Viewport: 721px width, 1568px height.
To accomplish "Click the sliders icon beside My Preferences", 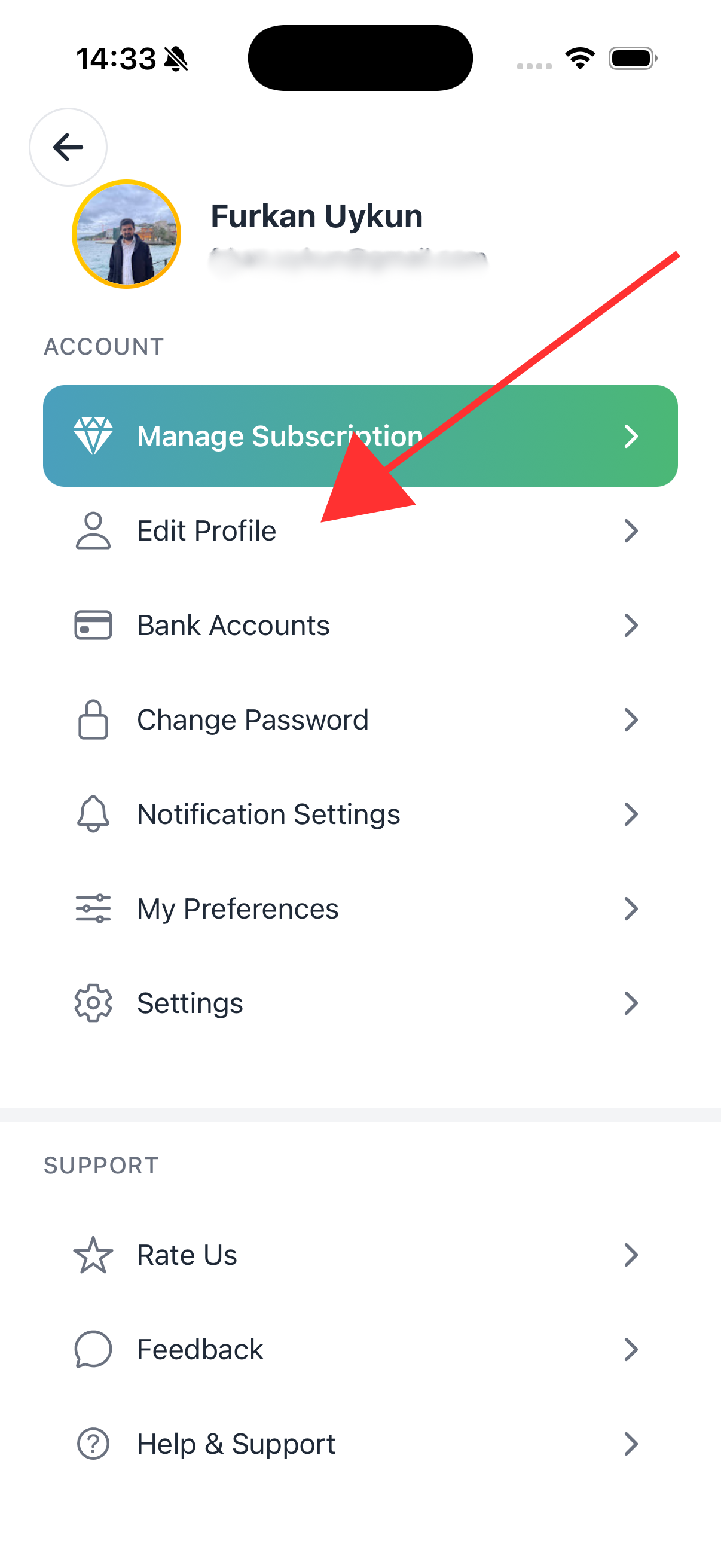I will click(x=93, y=908).
